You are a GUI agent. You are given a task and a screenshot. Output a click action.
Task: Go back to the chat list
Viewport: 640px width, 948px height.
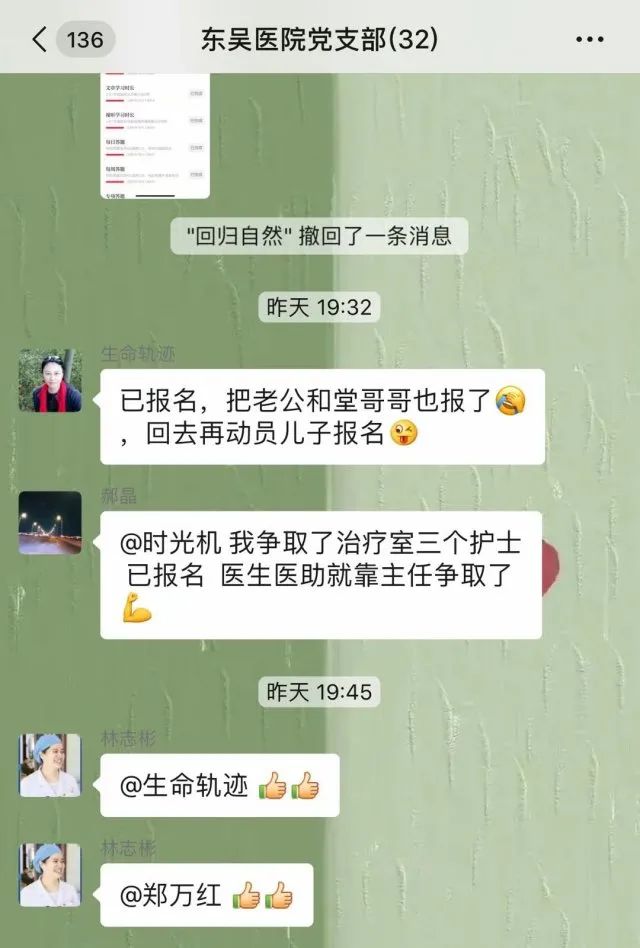point(40,40)
